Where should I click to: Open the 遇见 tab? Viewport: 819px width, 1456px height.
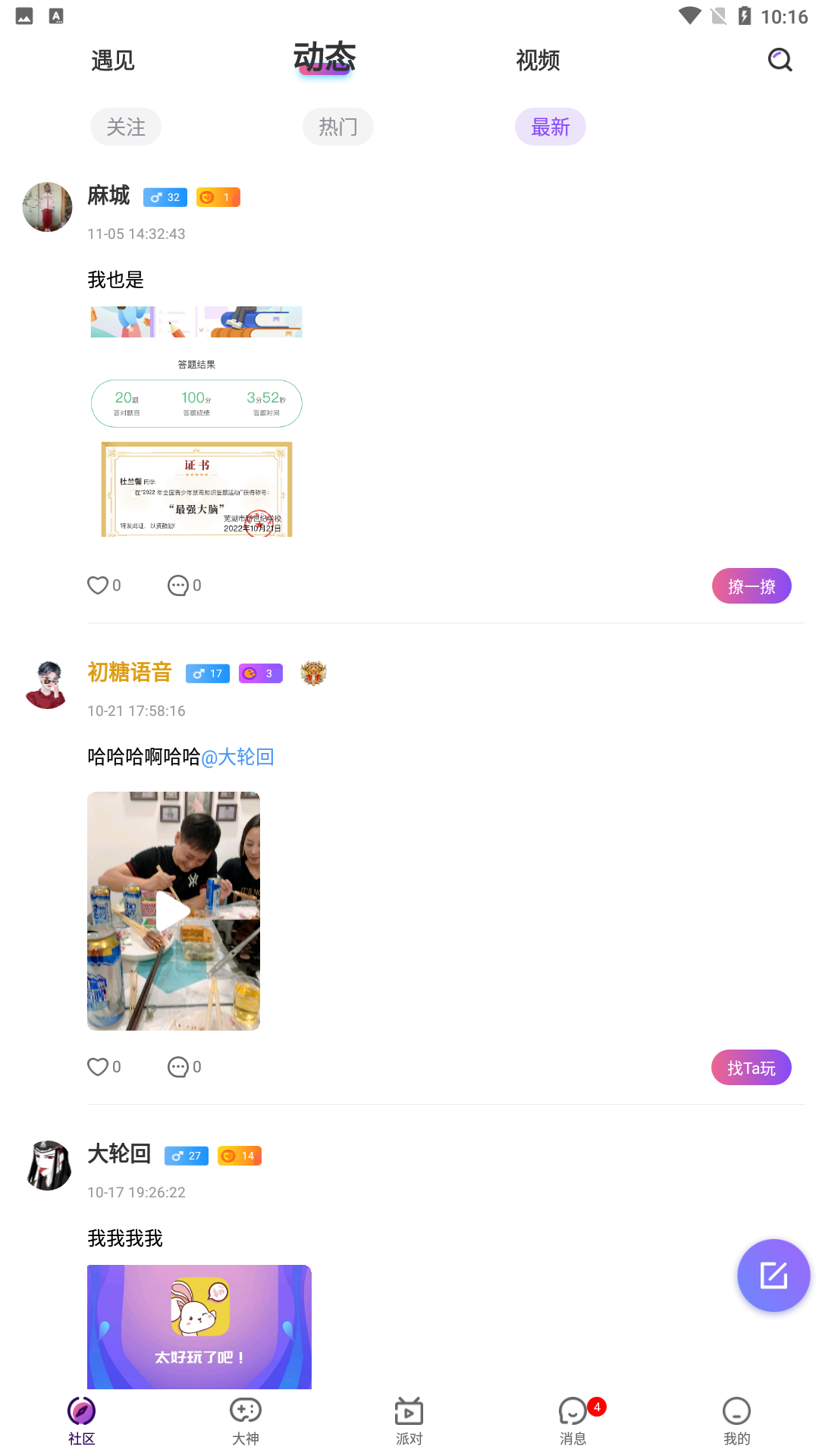[111, 61]
